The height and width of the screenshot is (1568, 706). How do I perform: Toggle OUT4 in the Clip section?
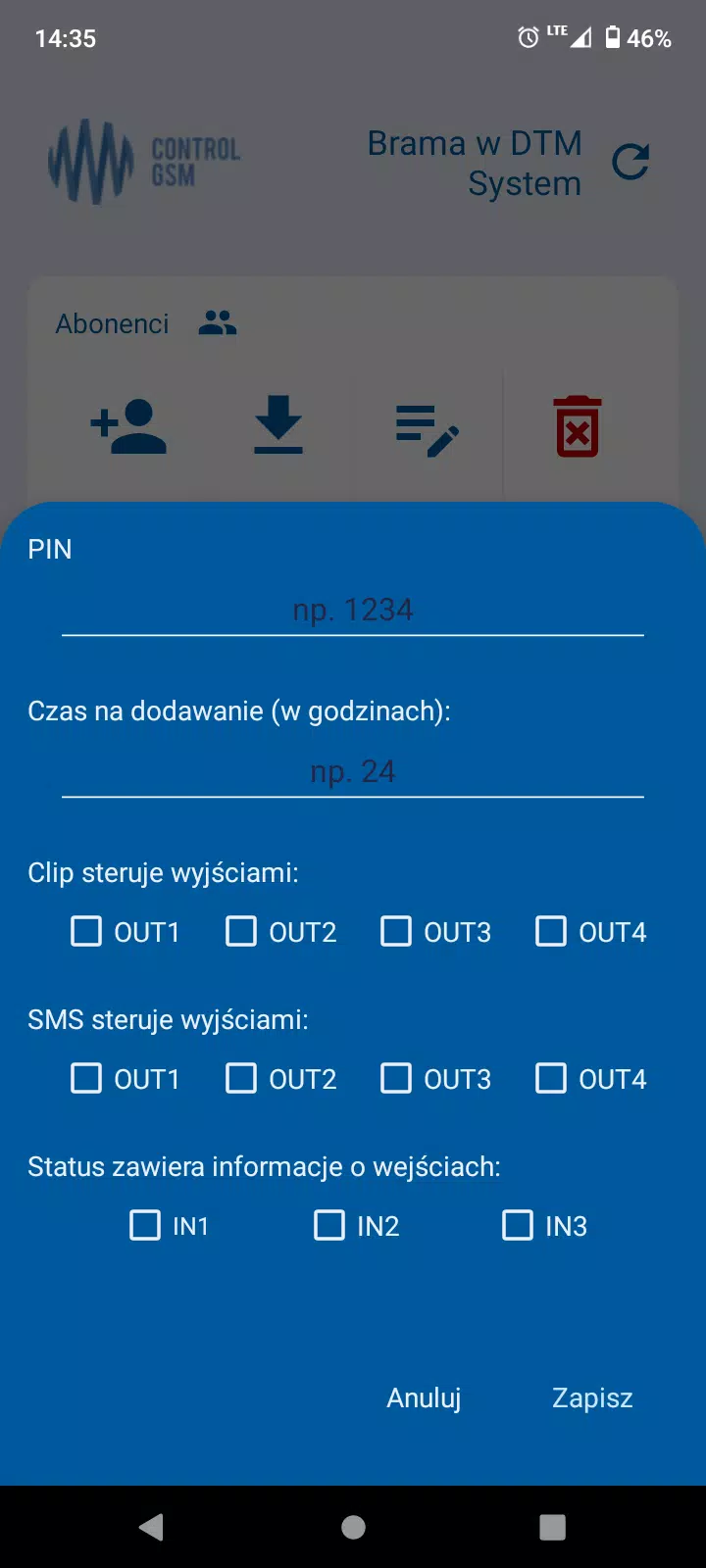[550, 932]
